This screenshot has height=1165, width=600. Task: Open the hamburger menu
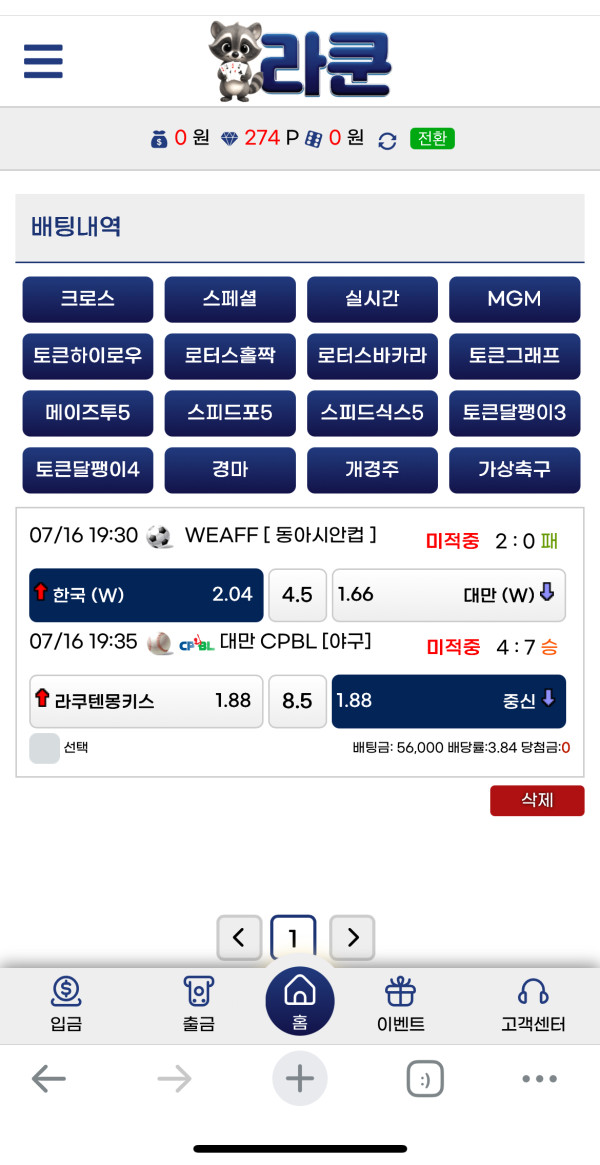coord(43,61)
